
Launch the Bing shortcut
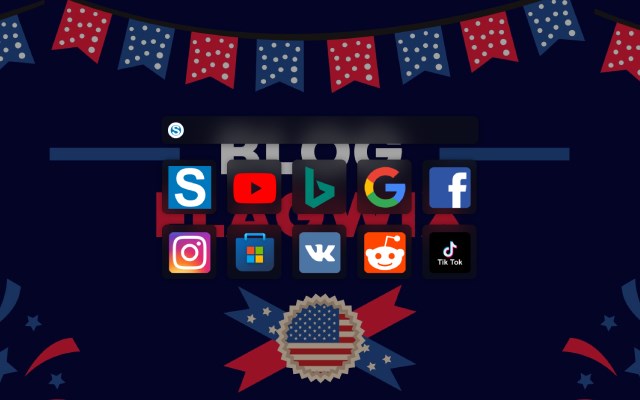click(x=319, y=187)
